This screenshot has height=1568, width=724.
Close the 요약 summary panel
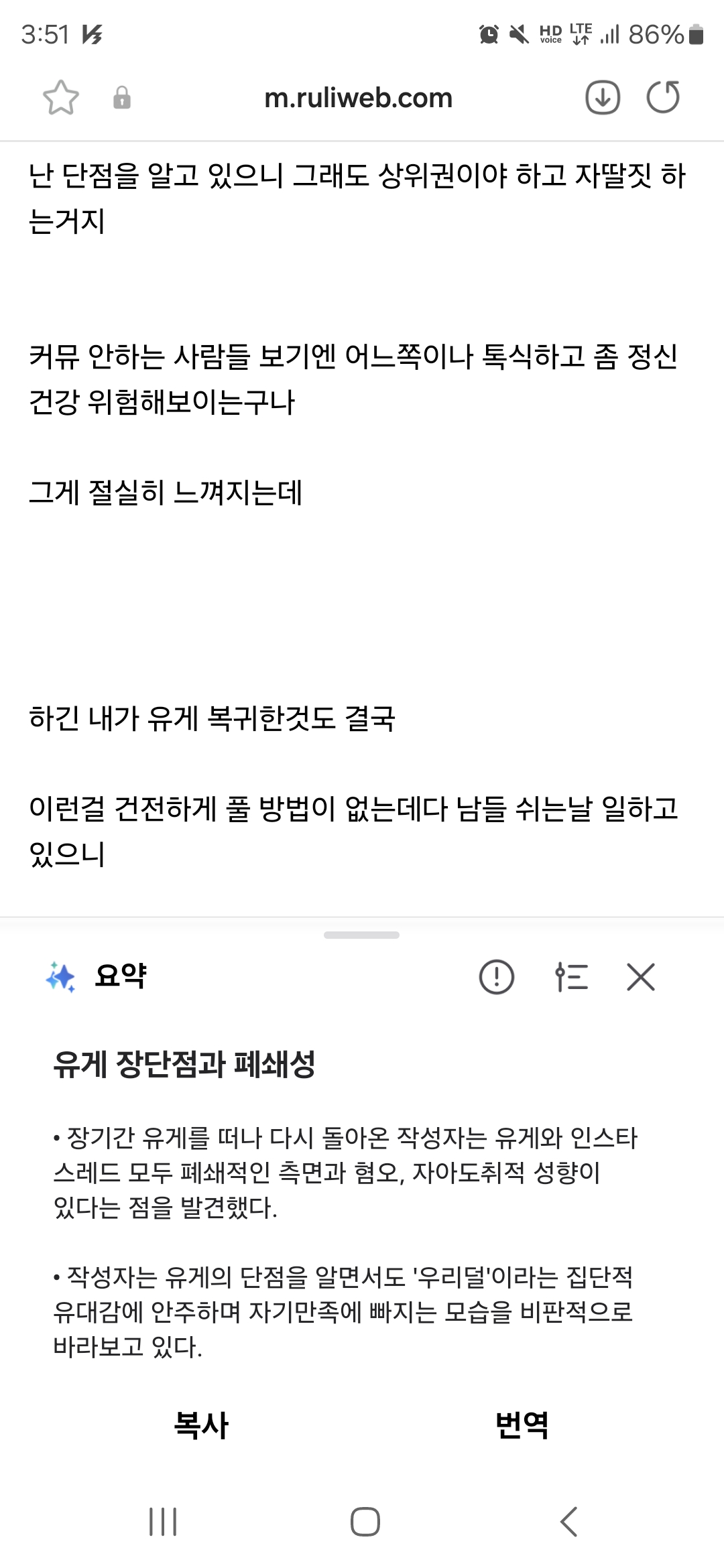[641, 977]
